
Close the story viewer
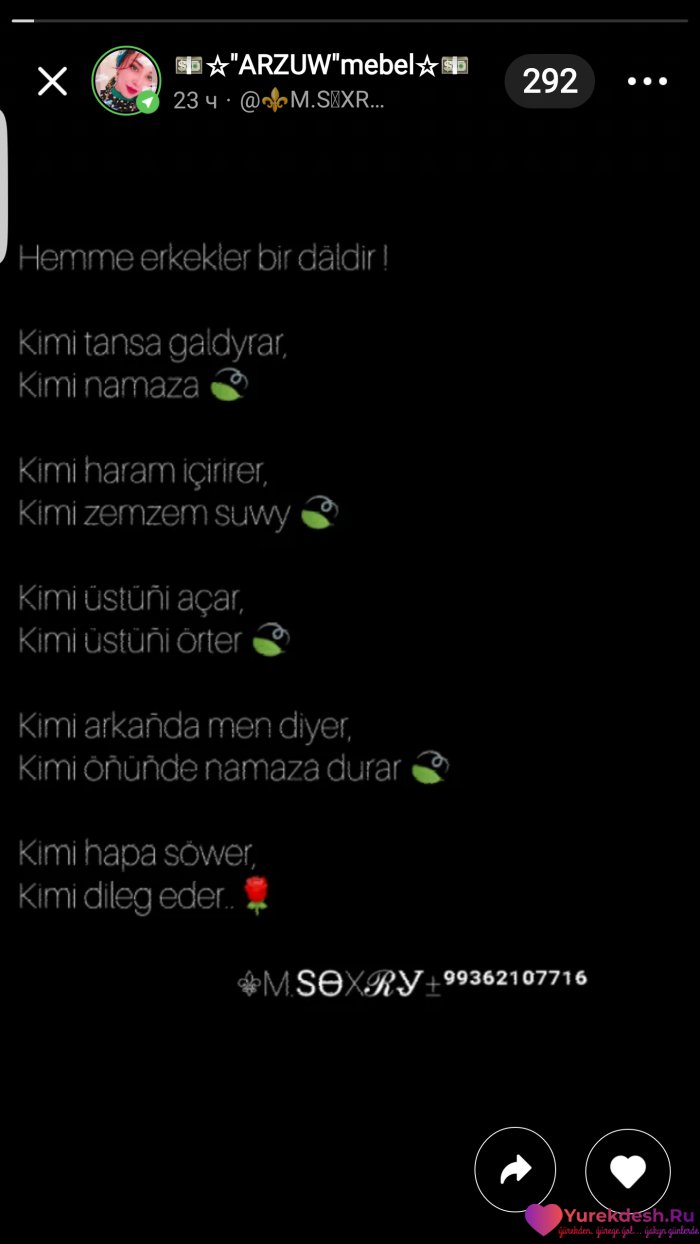52,81
